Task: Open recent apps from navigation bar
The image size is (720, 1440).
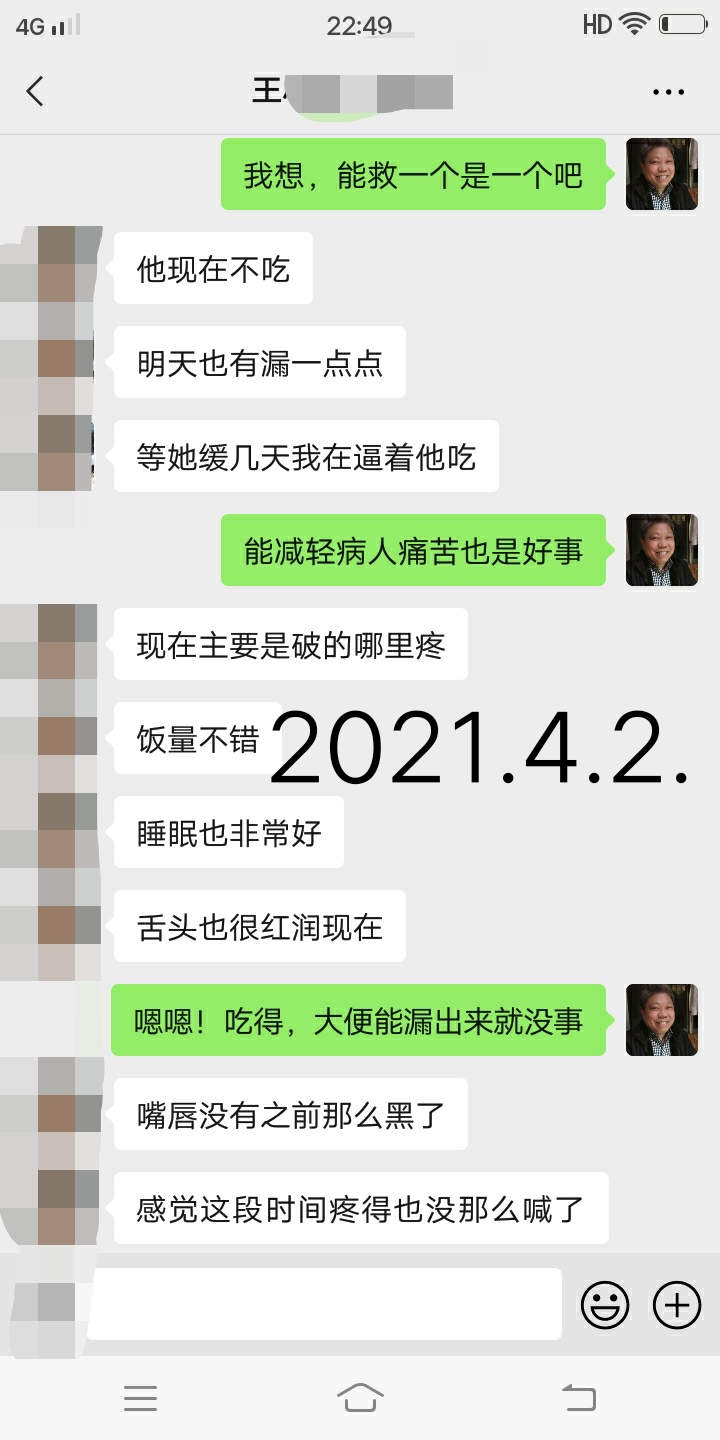Action: [x=140, y=1398]
